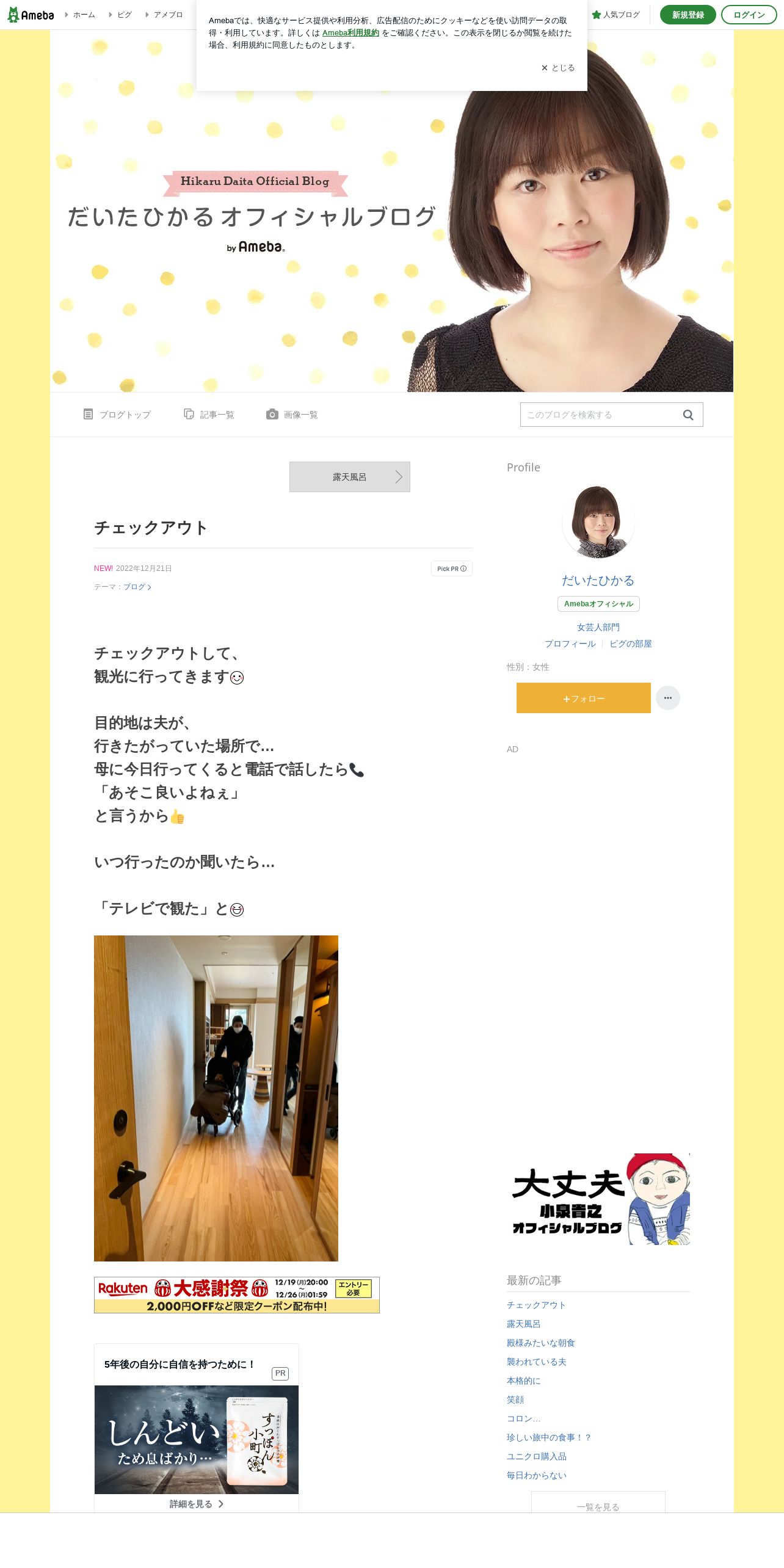This screenshot has width=784, height=1568.
Task: Open the 女芸人部門 link
Action: (598, 627)
